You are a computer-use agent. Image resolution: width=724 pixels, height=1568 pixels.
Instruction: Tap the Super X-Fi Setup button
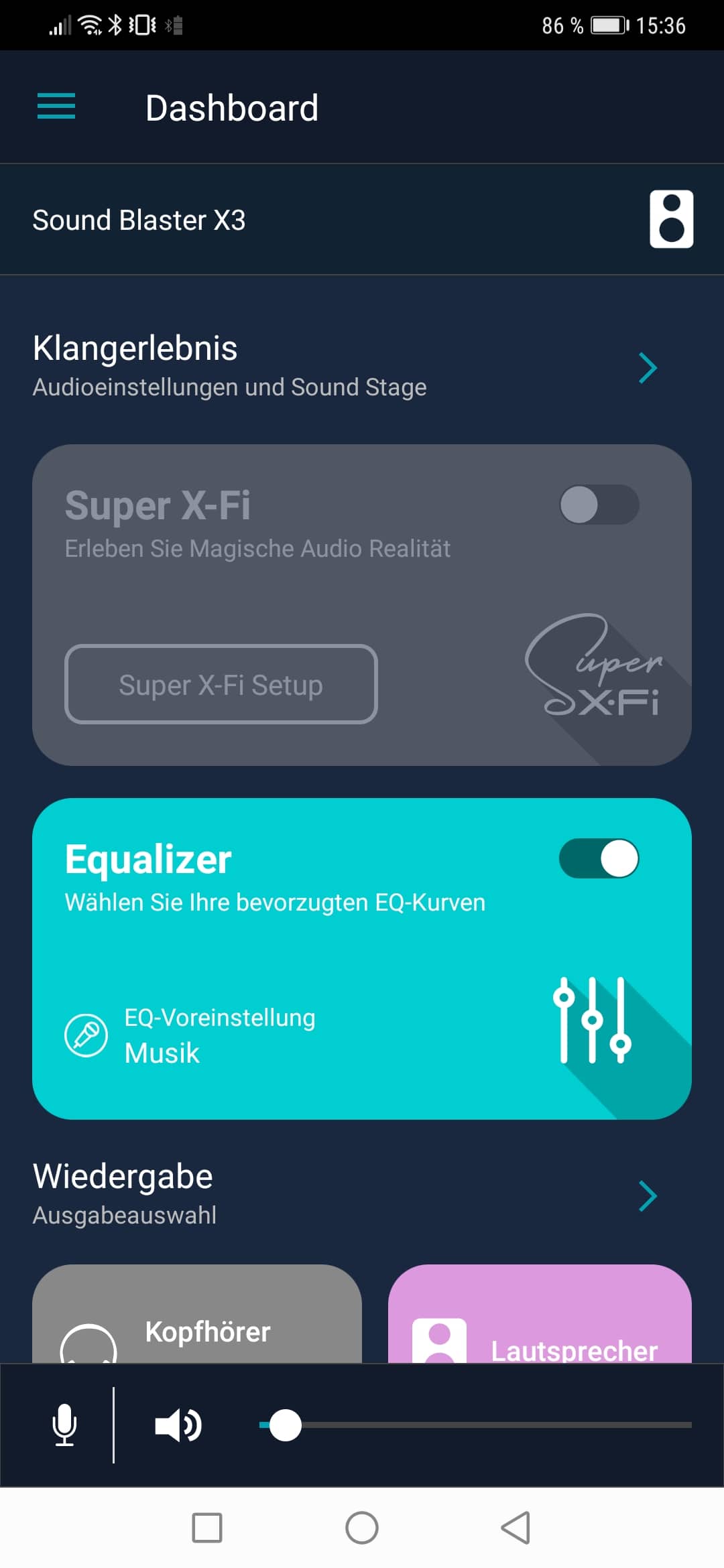pos(221,684)
